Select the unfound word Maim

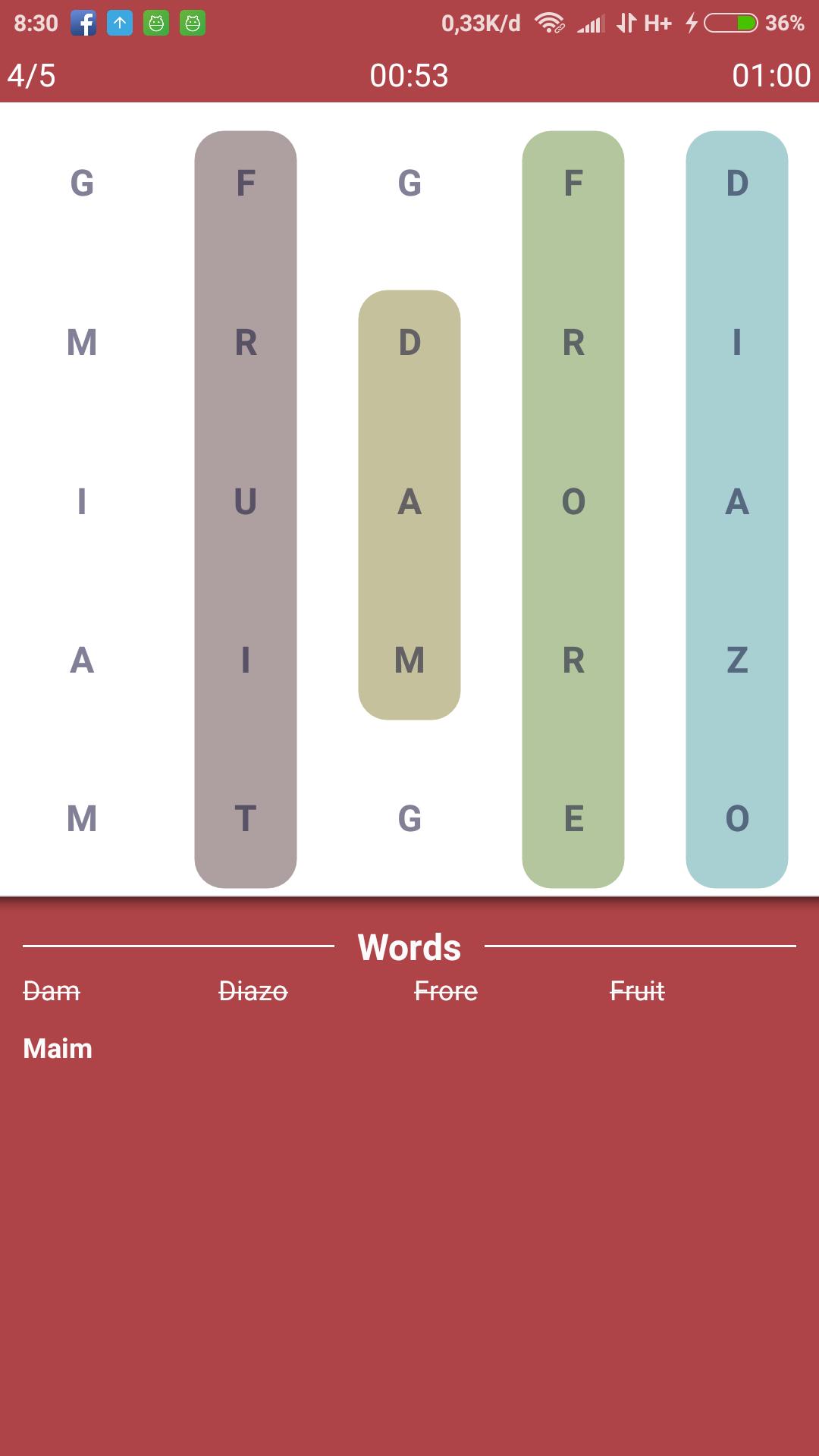(58, 1049)
